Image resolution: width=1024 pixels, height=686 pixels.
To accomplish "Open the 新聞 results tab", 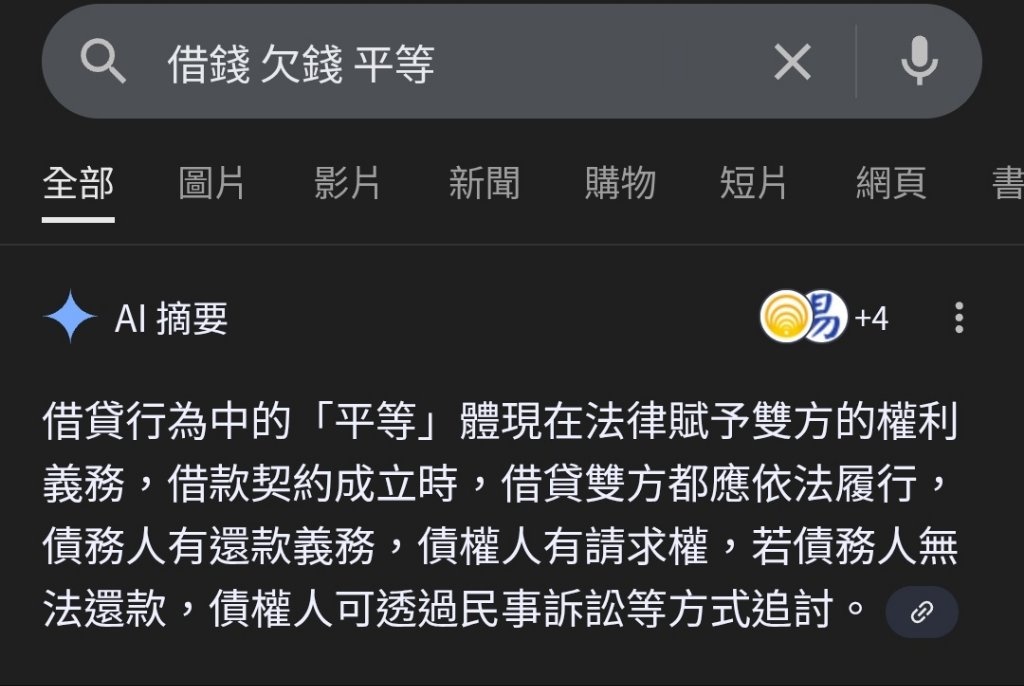I will tap(483, 184).
